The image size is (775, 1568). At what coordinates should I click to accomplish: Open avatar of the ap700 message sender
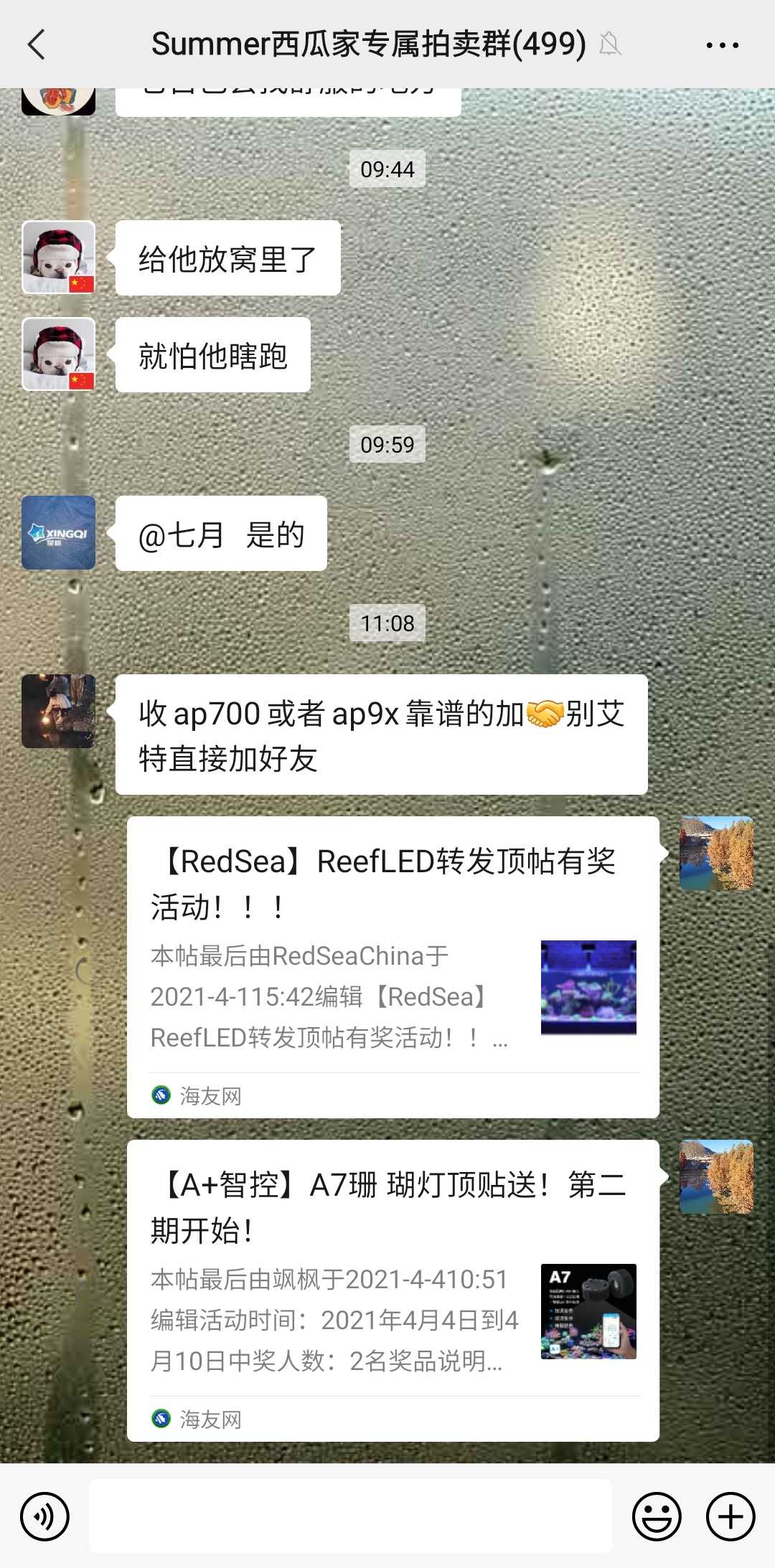tap(59, 711)
